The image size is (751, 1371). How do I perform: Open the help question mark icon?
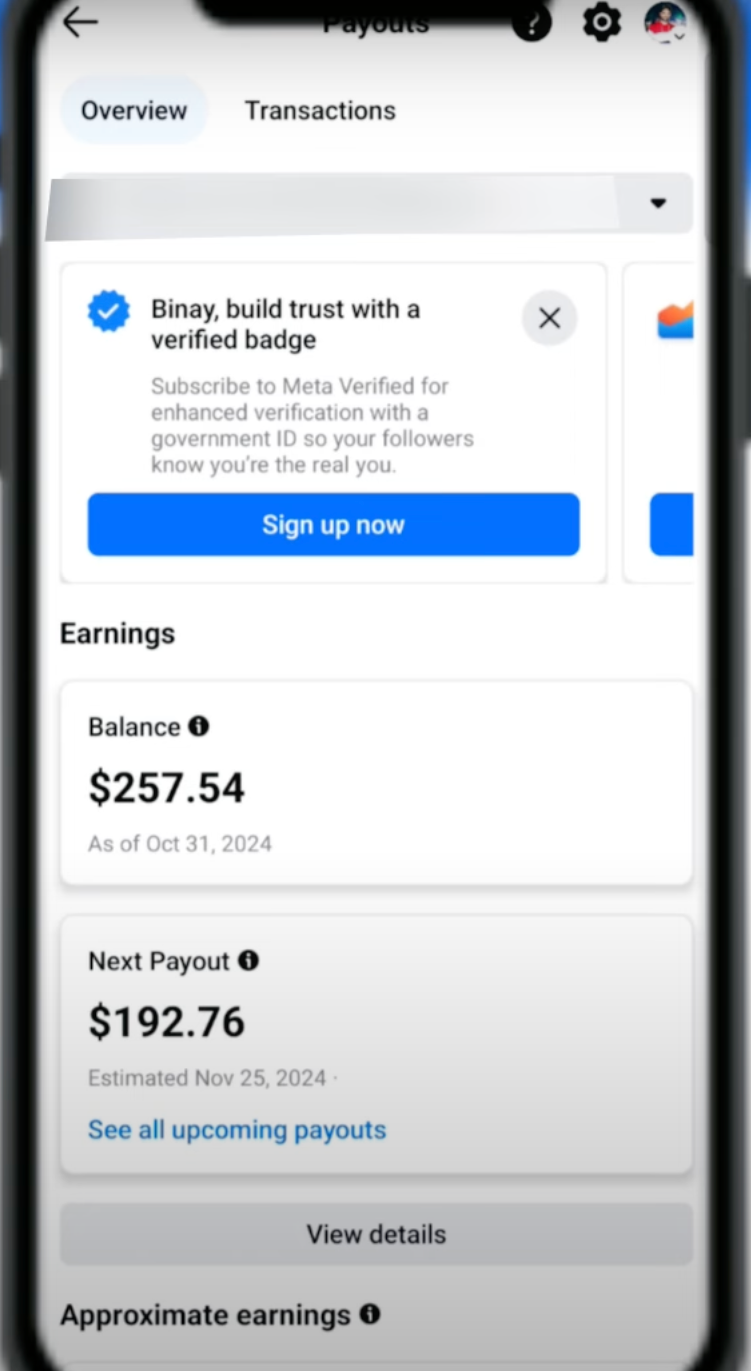point(532,22)
